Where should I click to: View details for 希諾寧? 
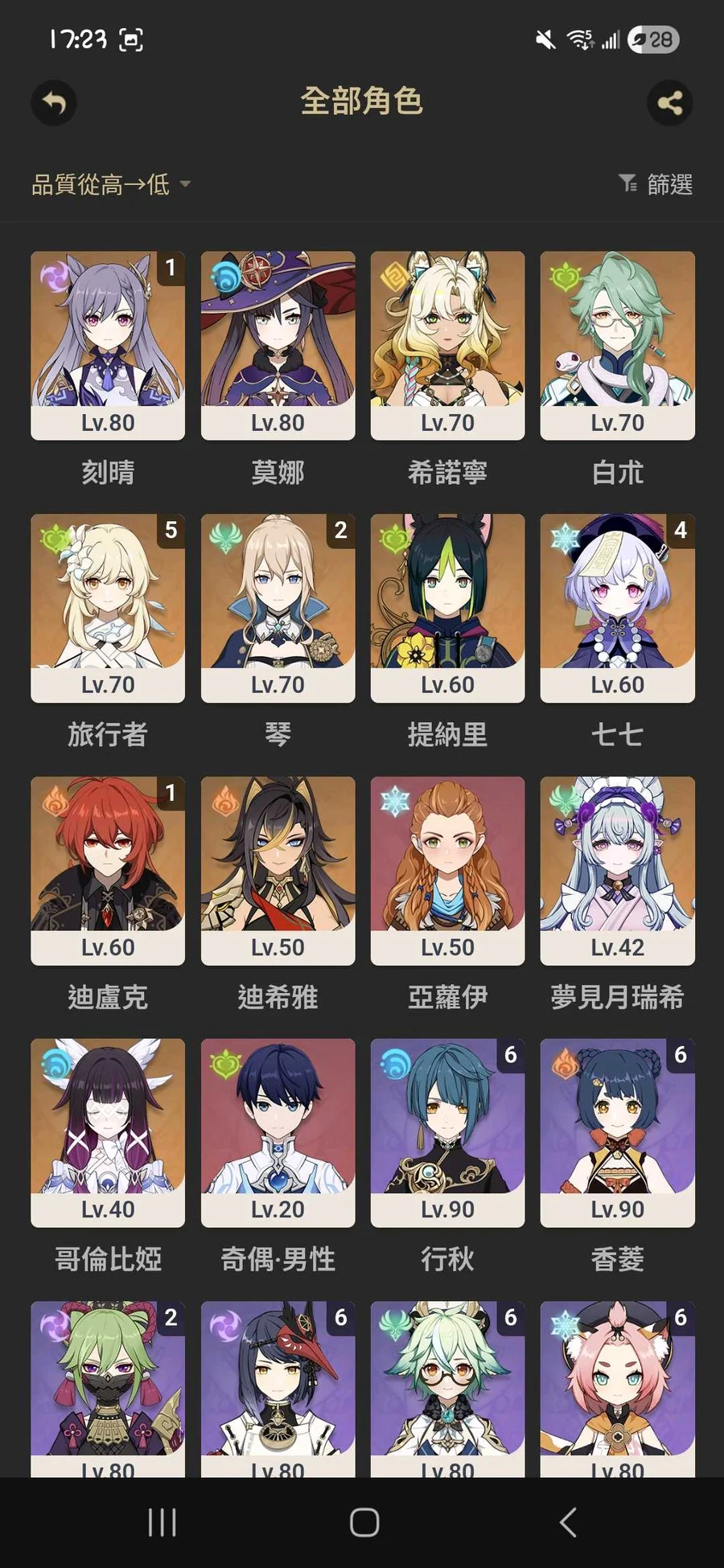[x=447, y=345]
